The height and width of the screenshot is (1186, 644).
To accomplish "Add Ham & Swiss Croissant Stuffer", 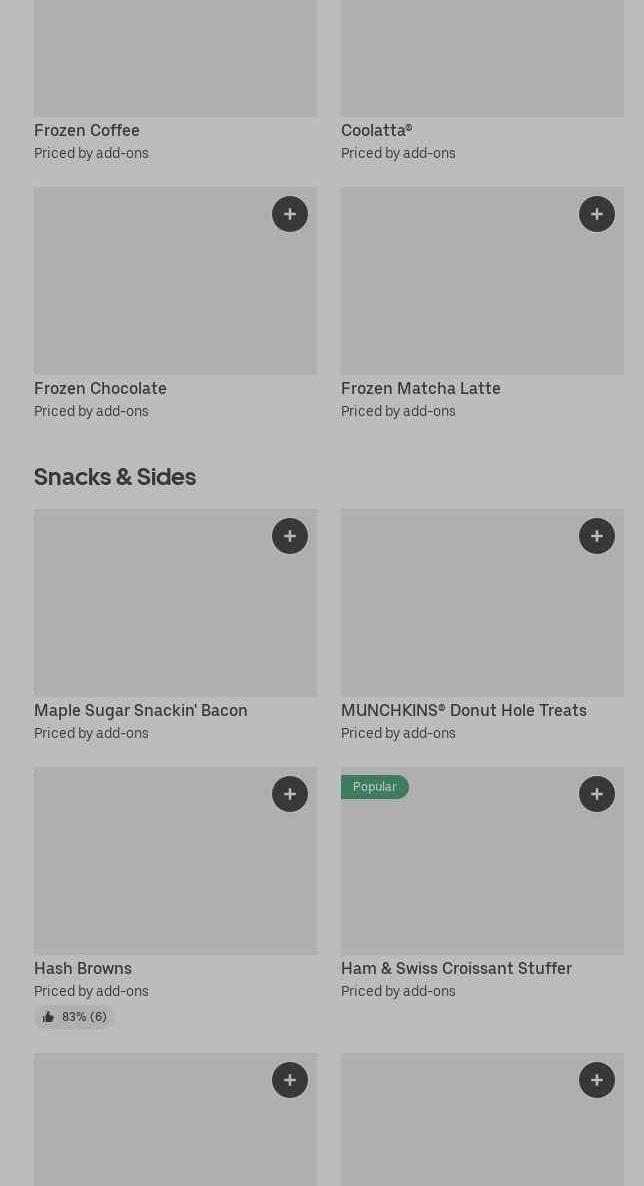I will point(597,794).
